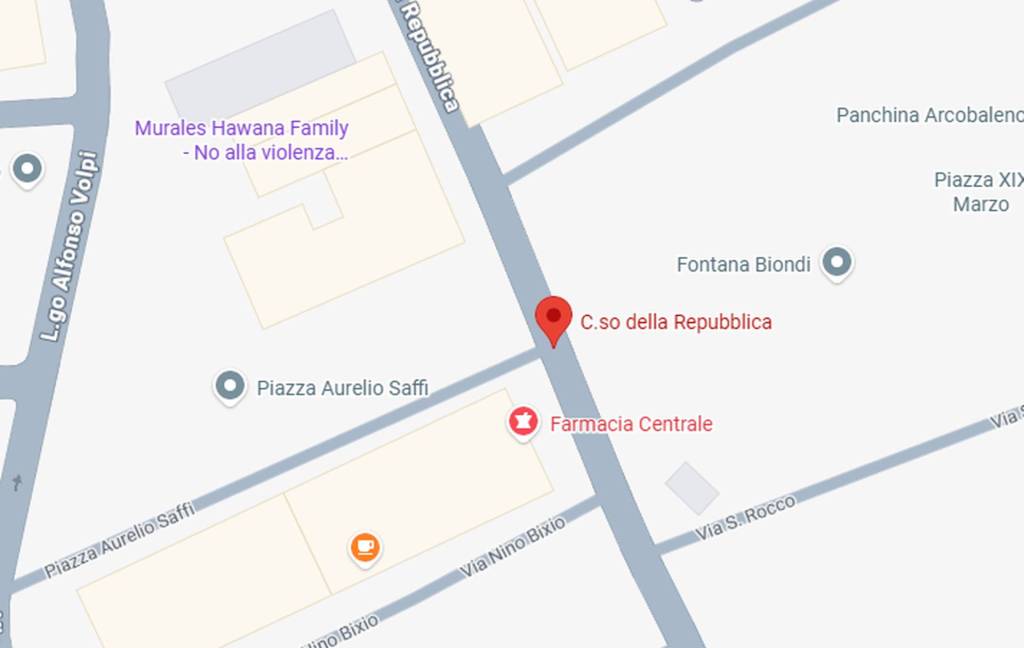Select the marker beside L.go Alfonso Volpi
This screenshot has height=648, width=1024.
point(26,168)
